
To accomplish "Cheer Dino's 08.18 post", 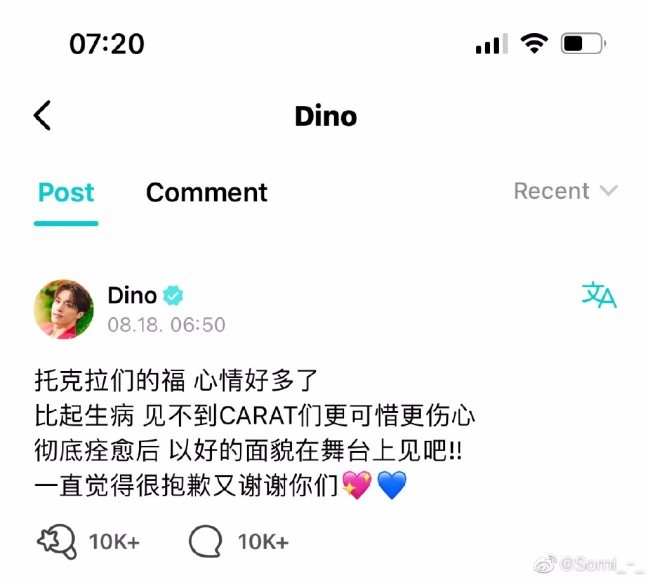I will pyautogui.click(x=57, y=541).
